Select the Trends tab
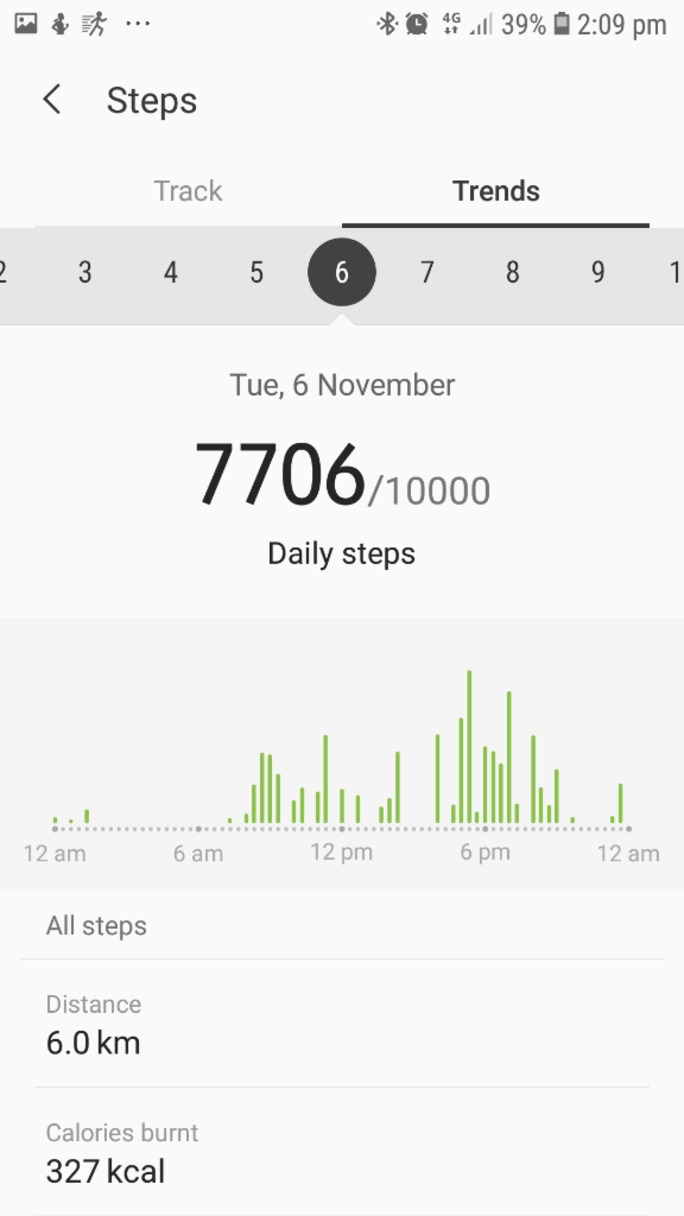Image resolution: width=684 pixels, height=1216 pixels. click(496, 191)
